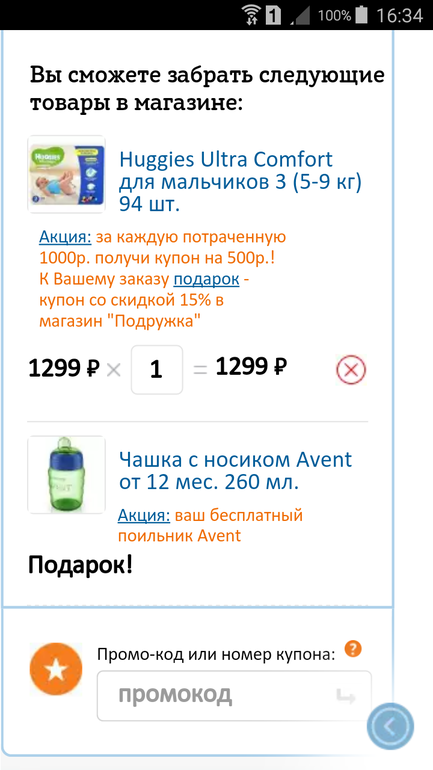The width and height of the screenshot is (433, 770).
Task: Apply the promo code with the arrow
Action: [x=346, y=696]
